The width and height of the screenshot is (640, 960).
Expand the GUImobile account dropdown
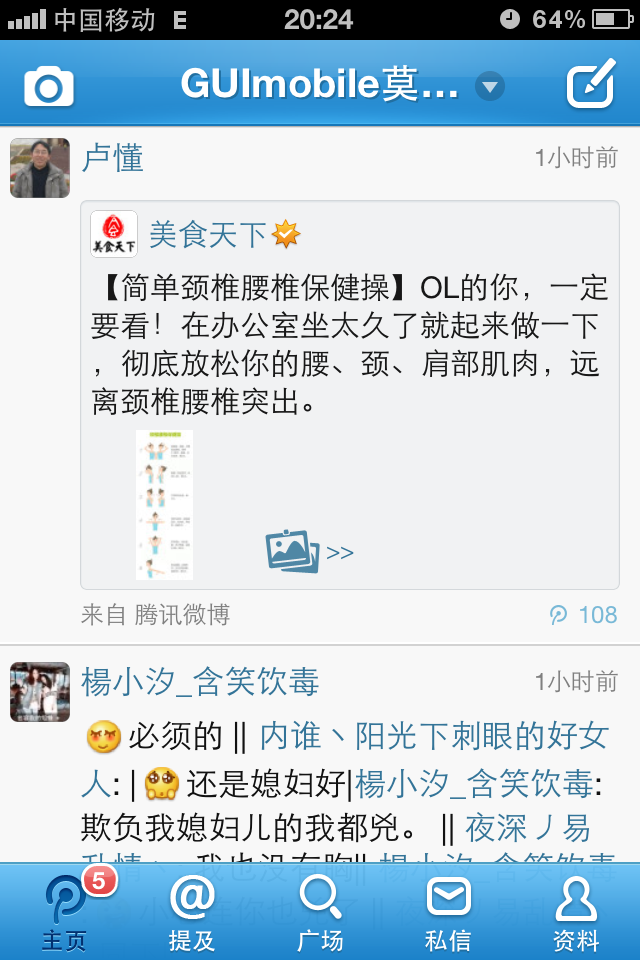(x=489, y=87)
